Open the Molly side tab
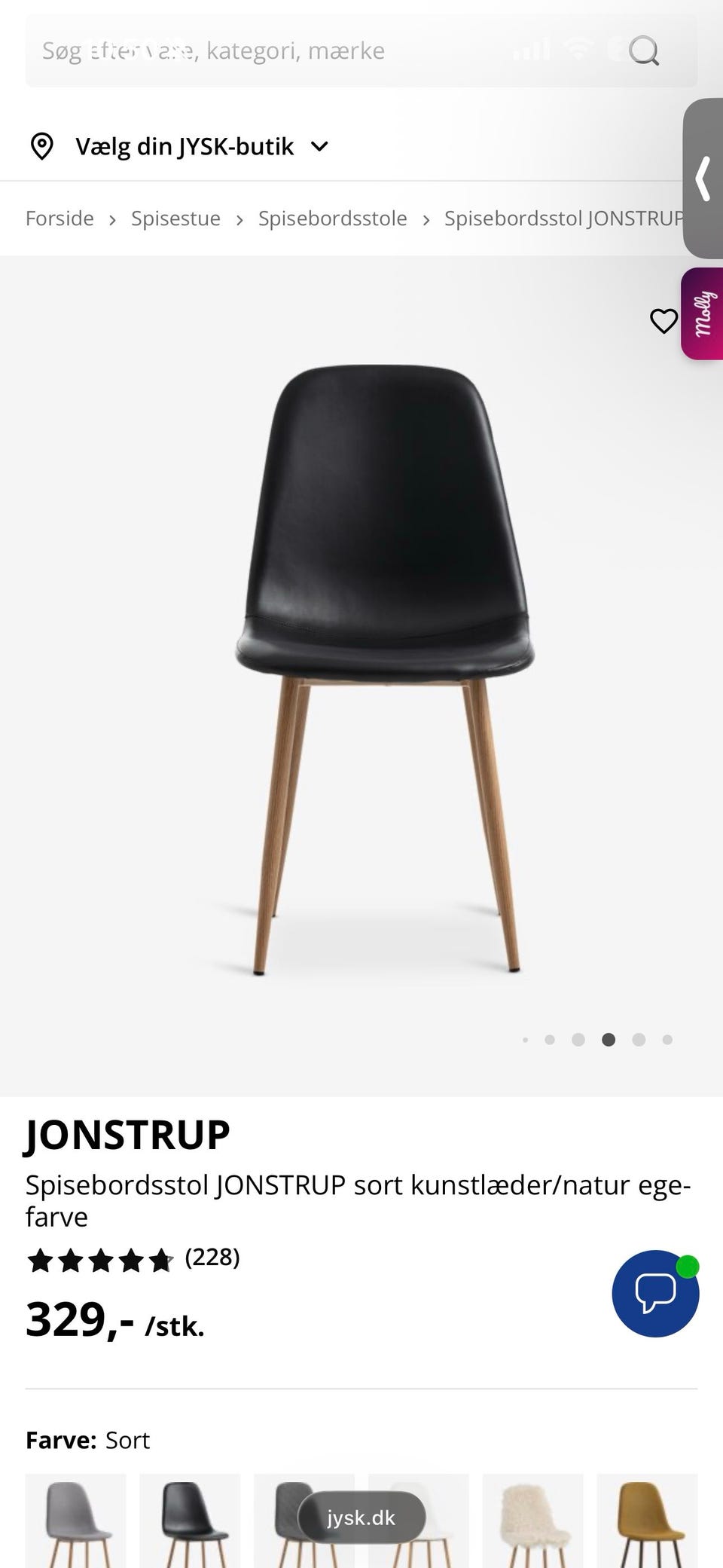 tap(702, 313)
